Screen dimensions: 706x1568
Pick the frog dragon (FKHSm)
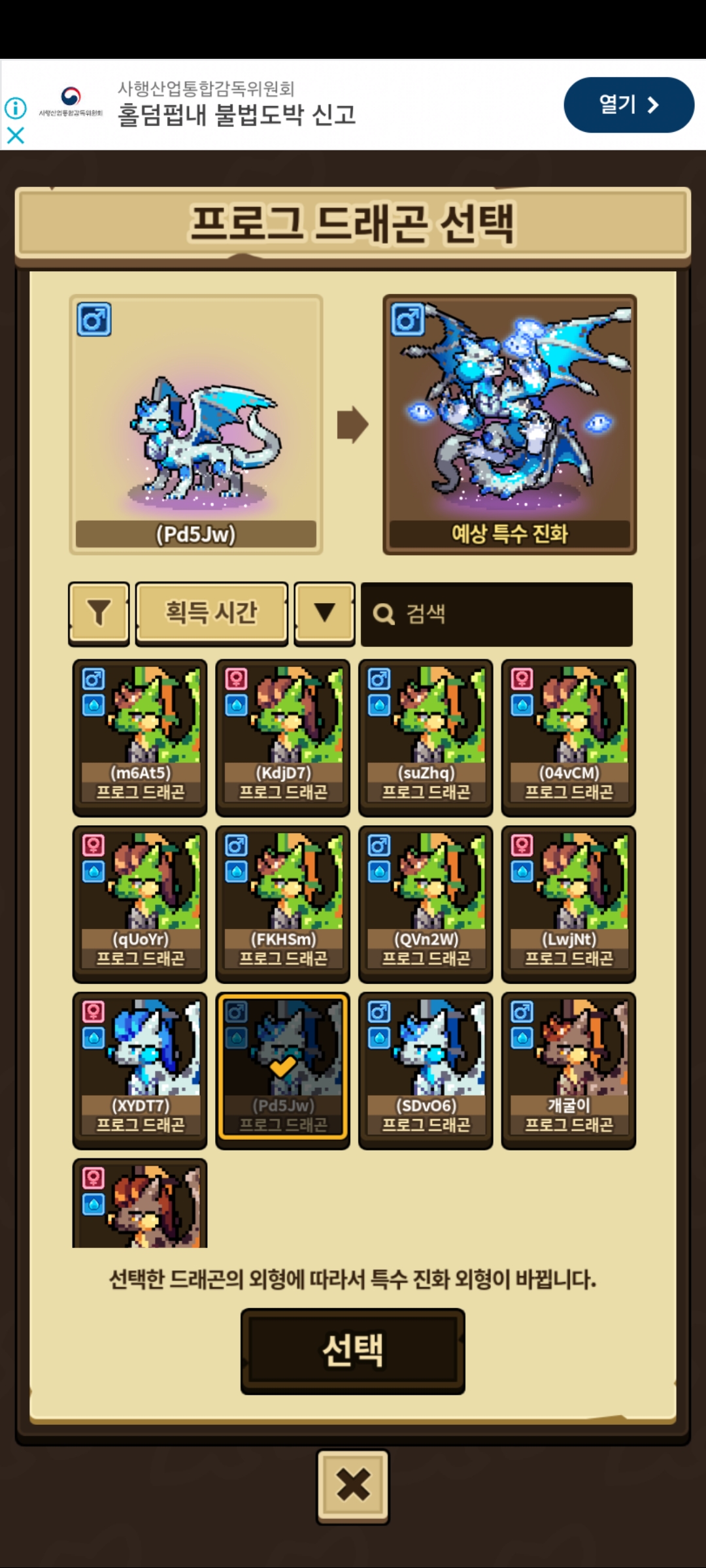(282, 904)
